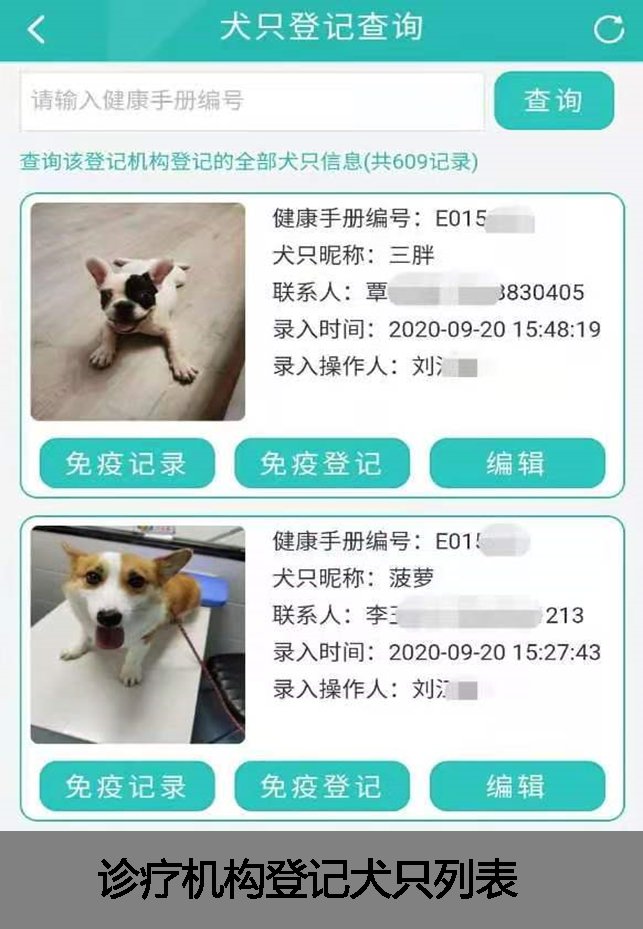View 免疫记录 for dog 菠萝
The width and height of the screenshot is (643, 929).
pos(127,786)
